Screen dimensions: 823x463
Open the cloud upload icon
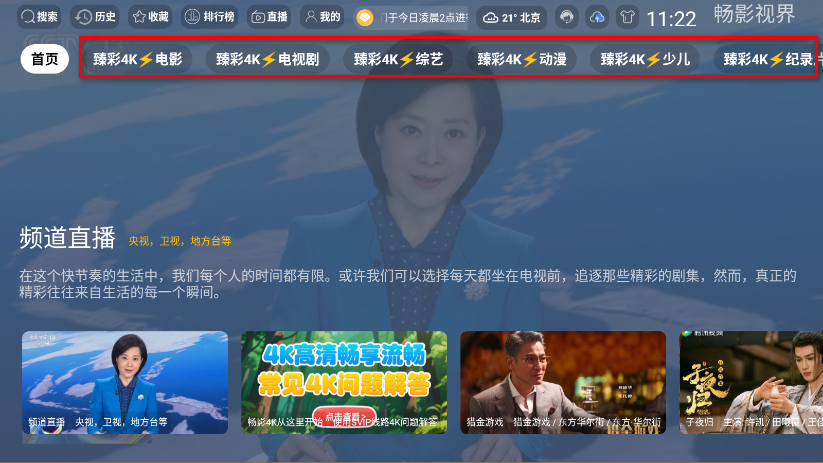pos(597,17)
